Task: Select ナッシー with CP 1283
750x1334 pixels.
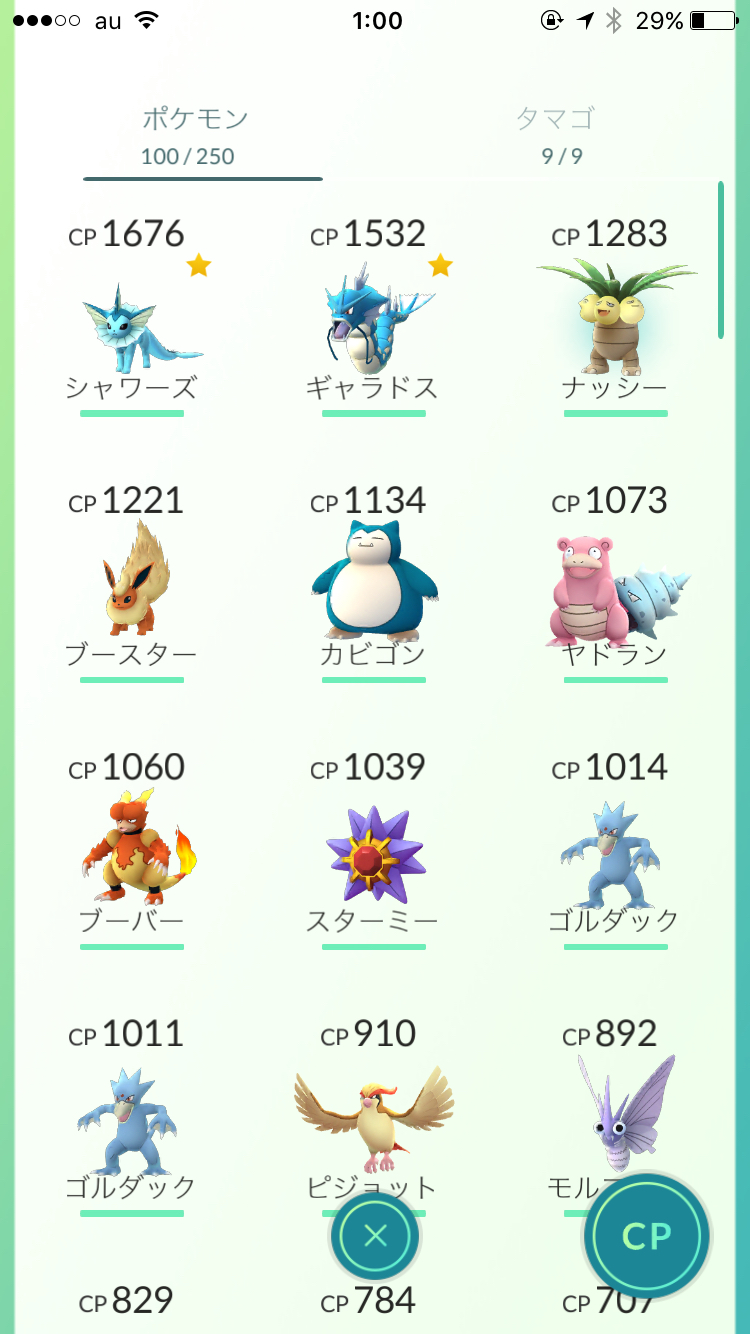Action: (x=615, y=320)
